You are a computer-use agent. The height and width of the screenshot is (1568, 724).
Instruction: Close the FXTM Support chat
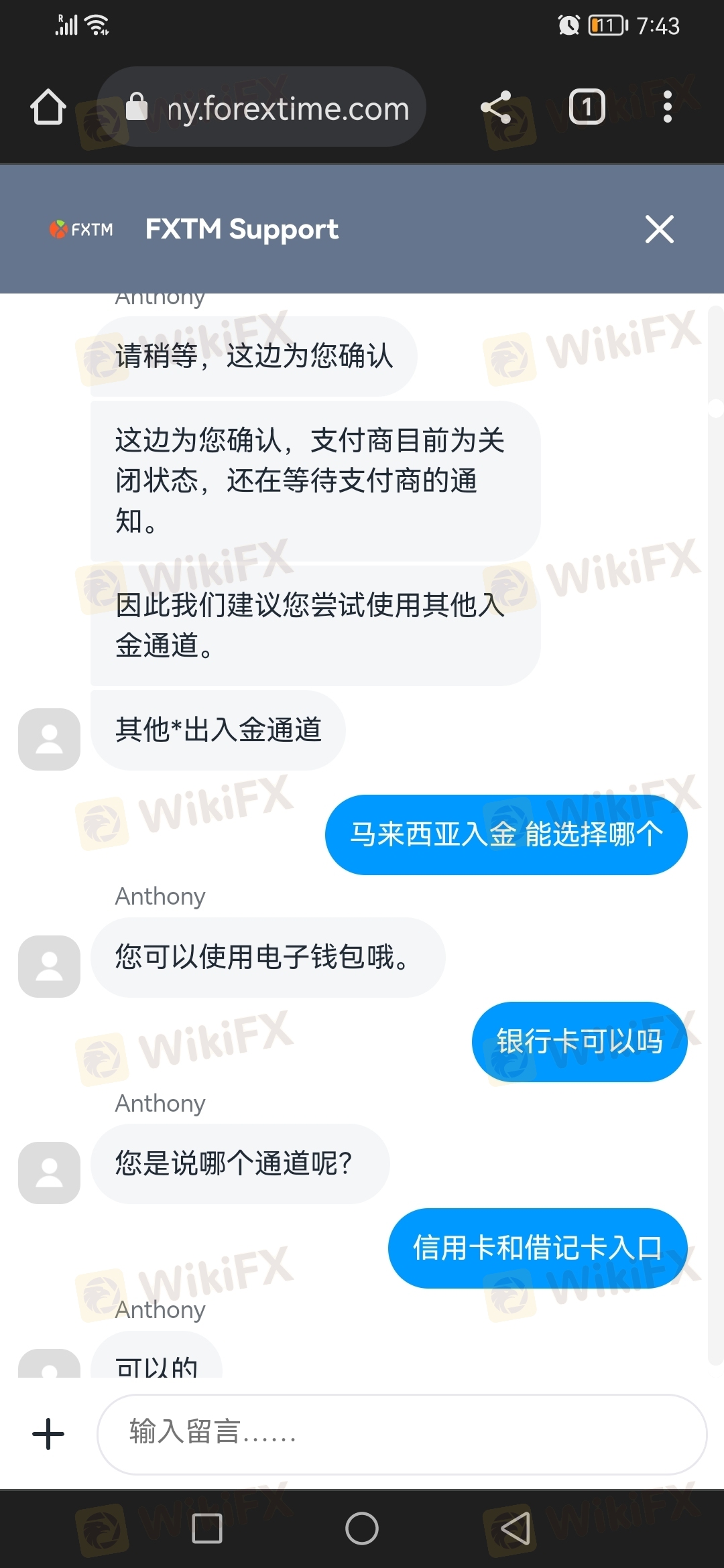pos(659,229)
